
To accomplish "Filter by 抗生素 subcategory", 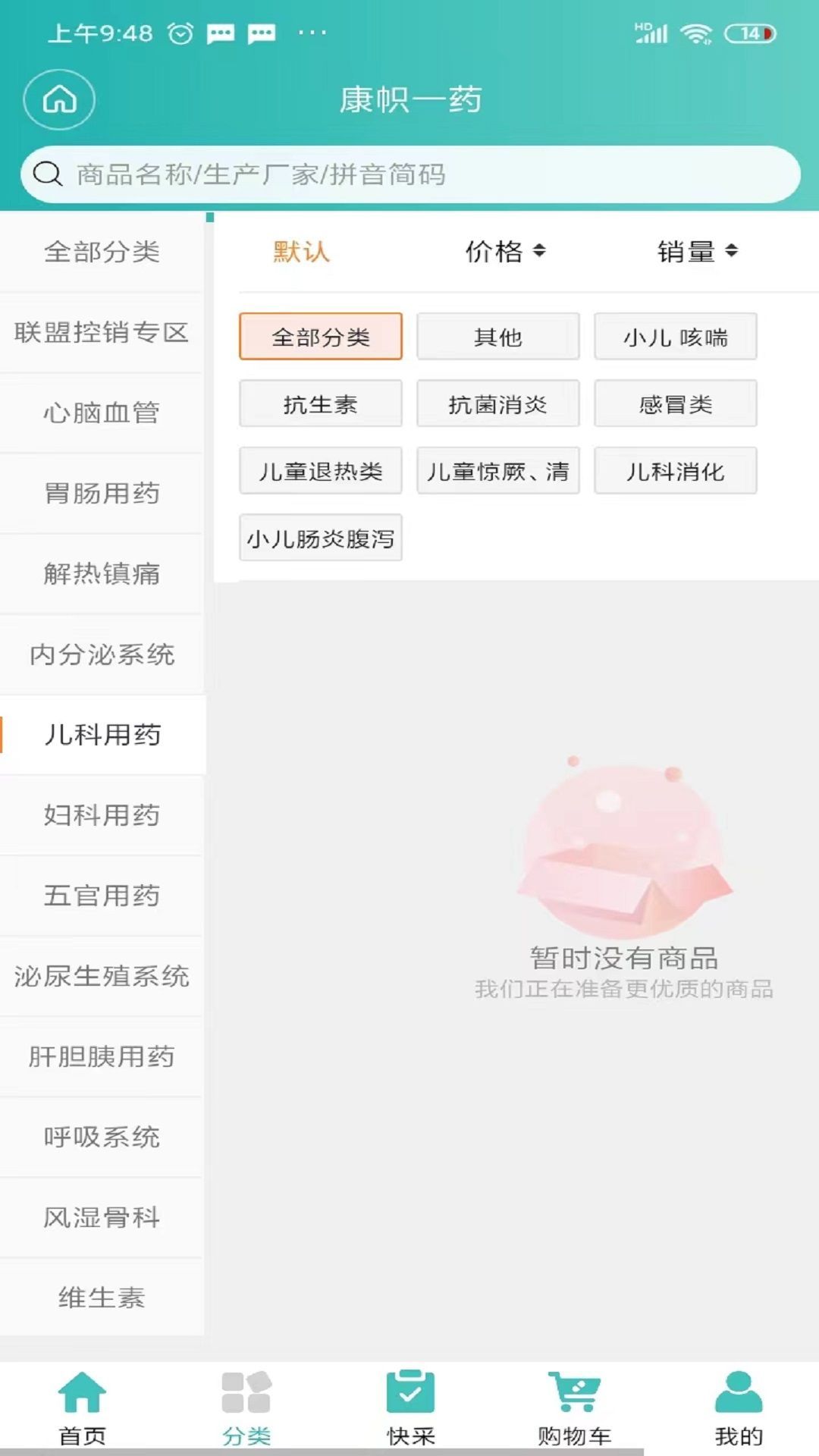I will click(x=320, y=404).
